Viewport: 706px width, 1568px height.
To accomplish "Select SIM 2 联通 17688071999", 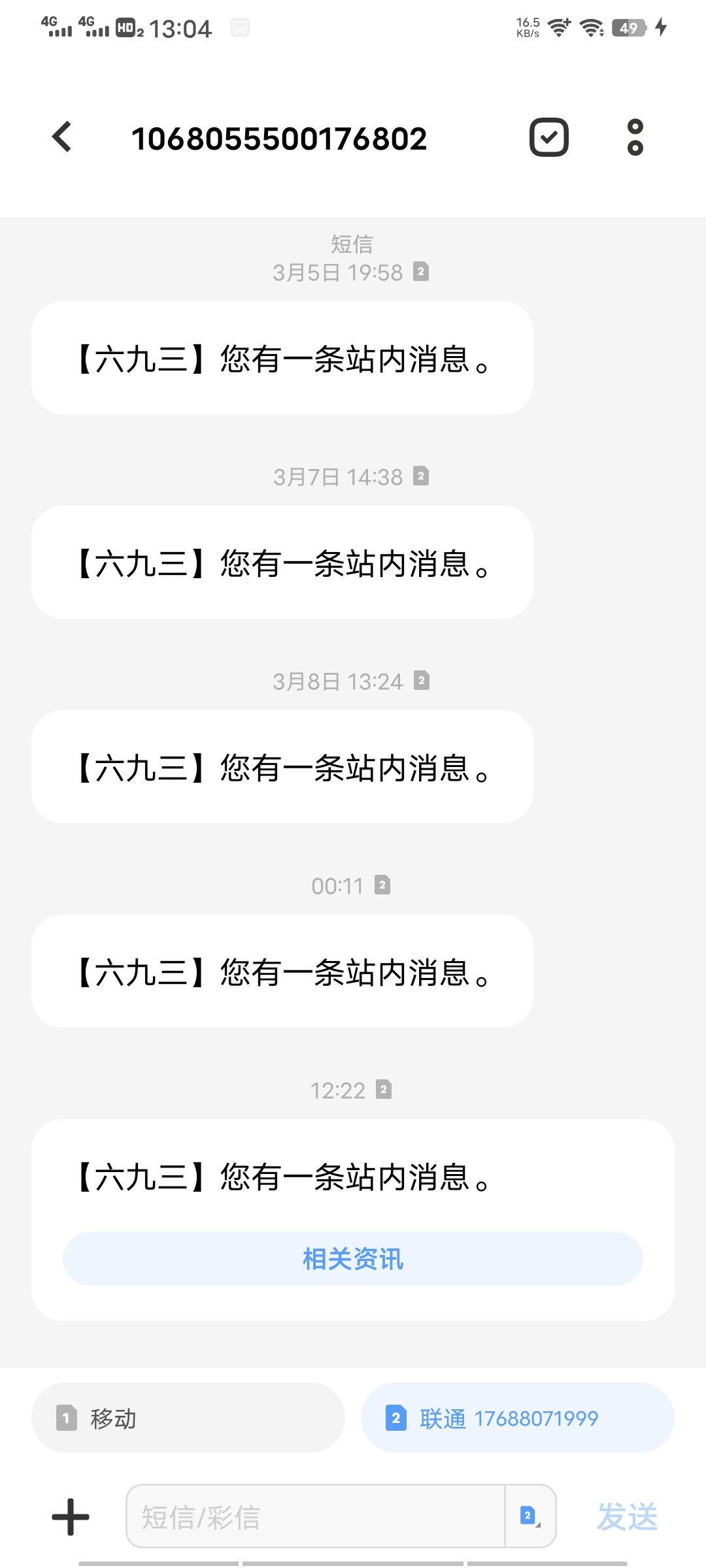I will pyautogui.click(x=517, y=1418).
